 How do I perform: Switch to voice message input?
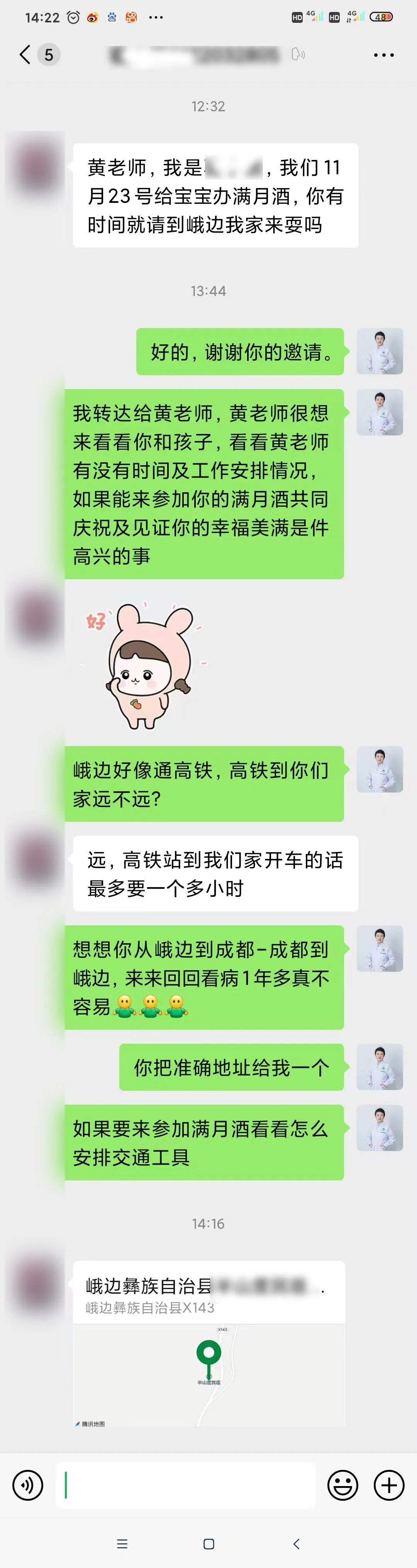pyautogui.click(x=28, y=1485)
